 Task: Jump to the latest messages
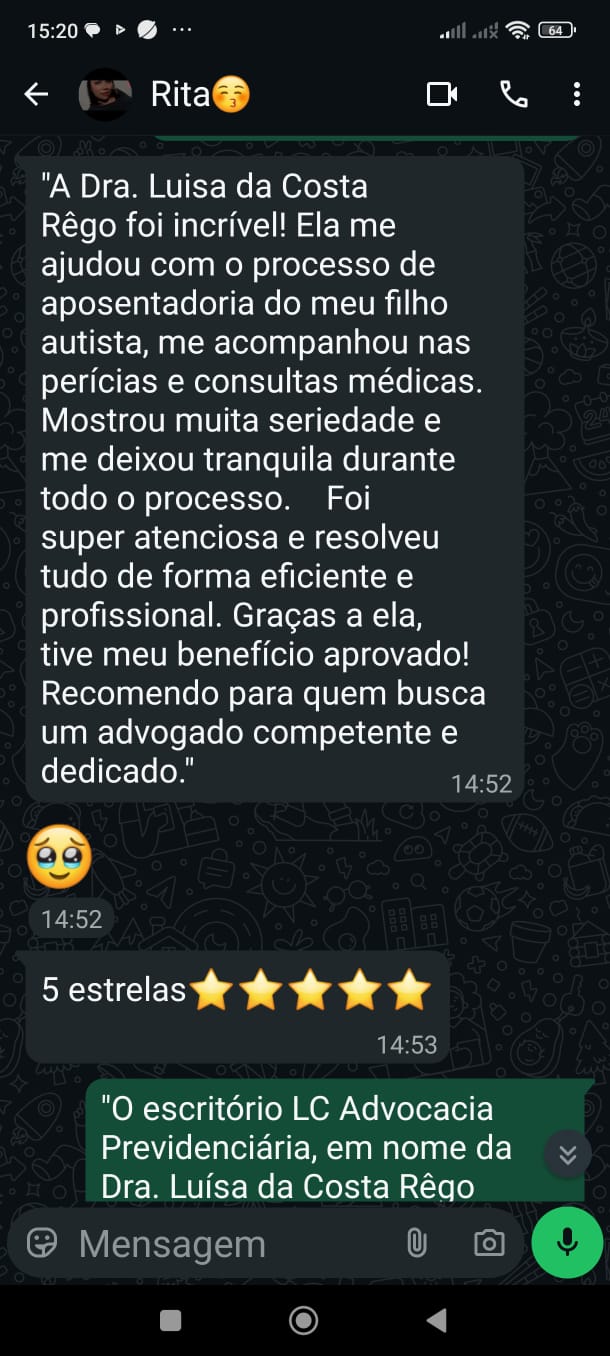pyautogui.click(x=567, y=1155)
